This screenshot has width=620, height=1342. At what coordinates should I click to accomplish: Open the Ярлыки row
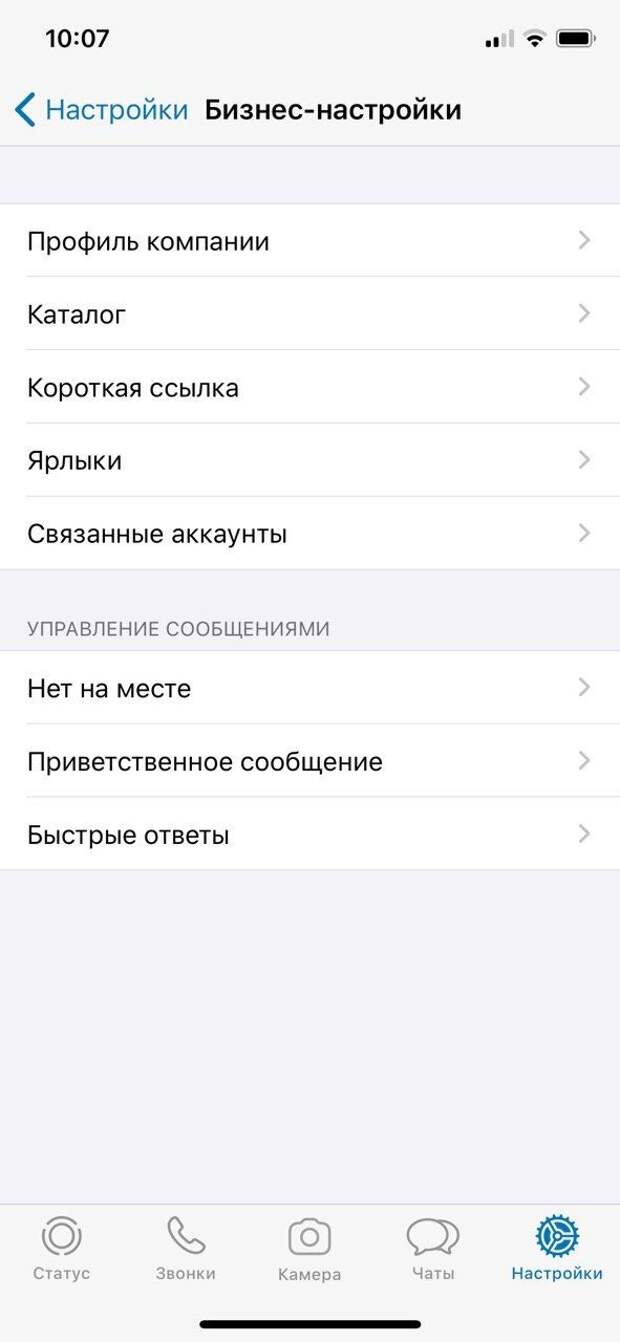pyautogui.click(x=310, y=460)
